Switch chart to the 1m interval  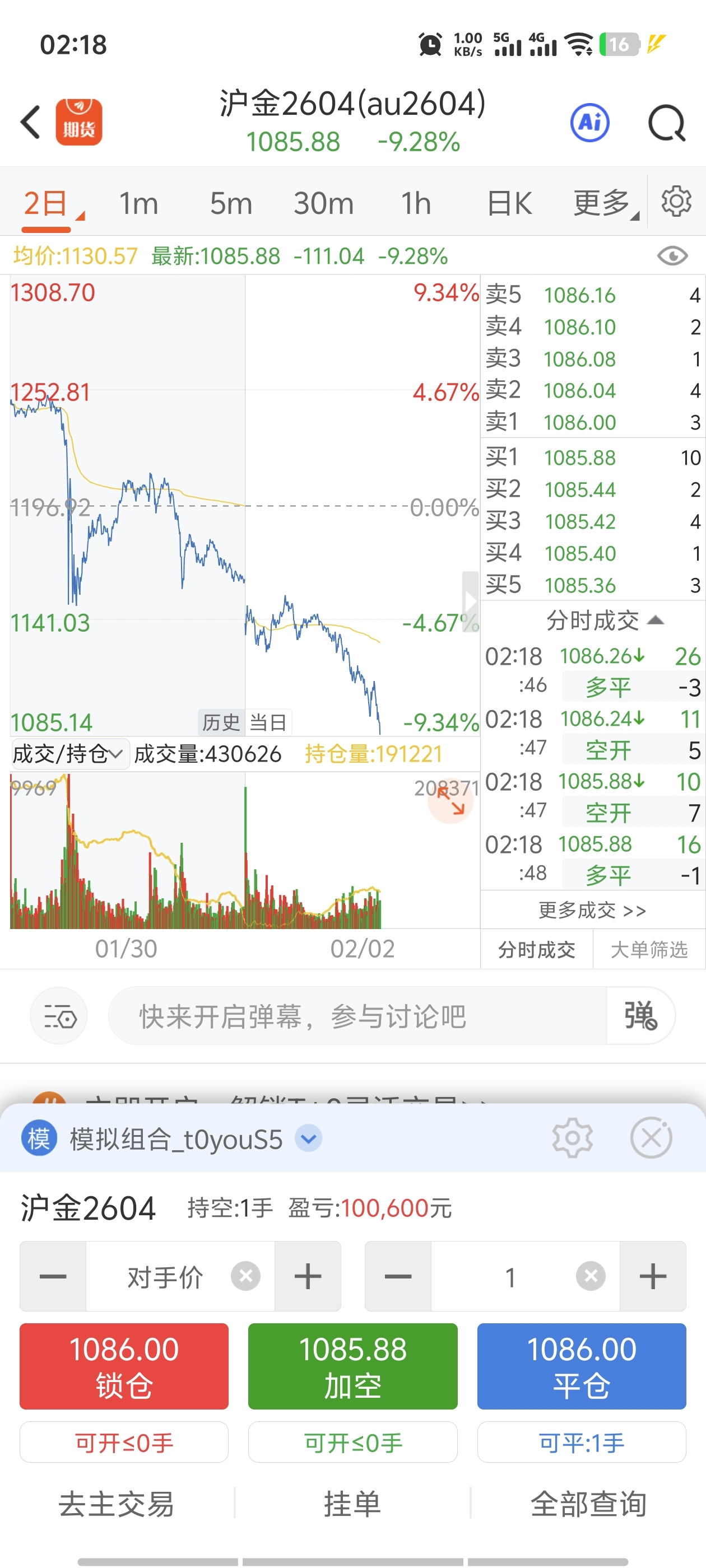tap(138, 203)
